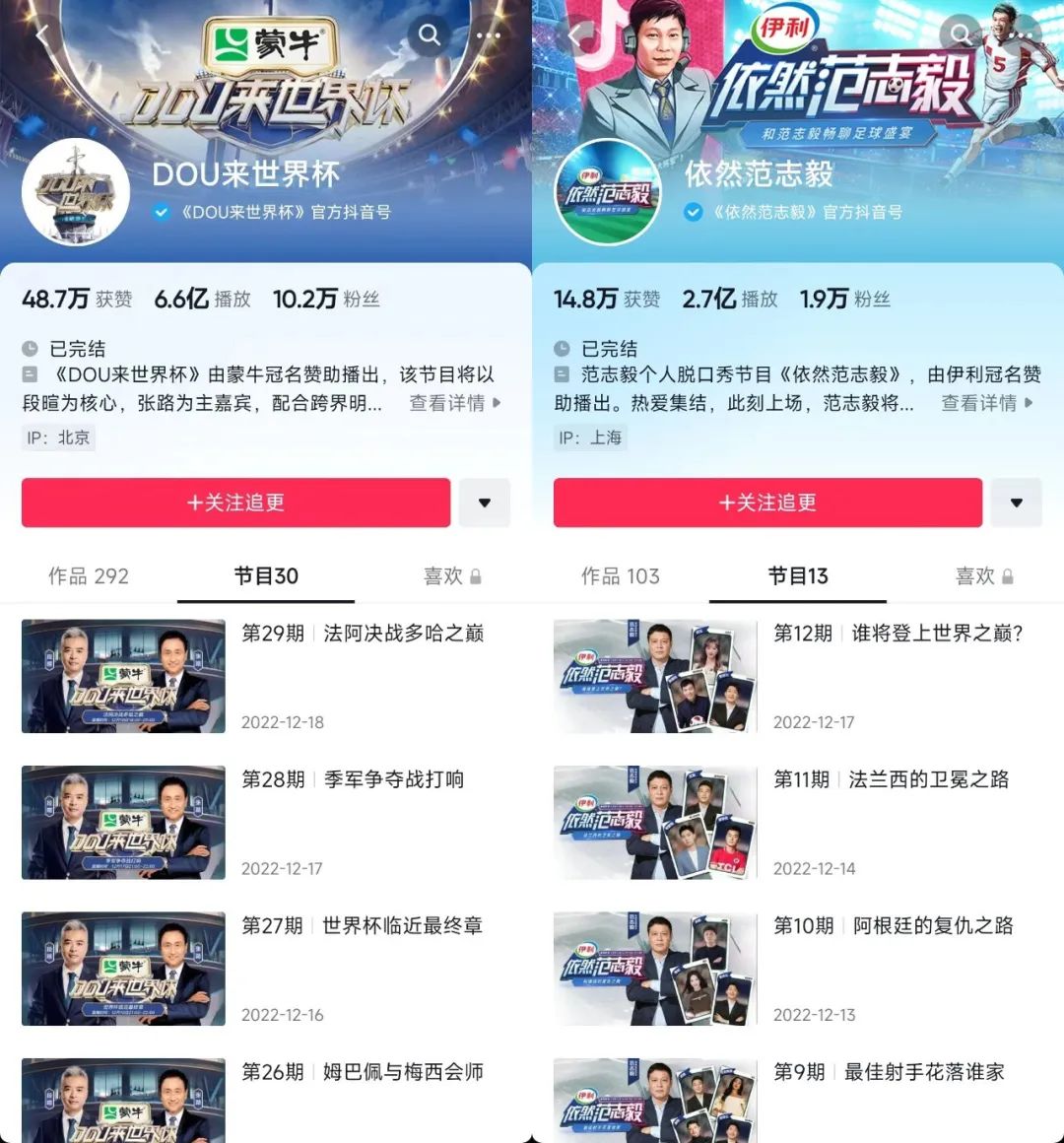Expand dropdown arrow beside 依然范志毅 follow button
Viewport: 1064px width, 1143px height.
pyautogui.click(x=1016, y=503)
